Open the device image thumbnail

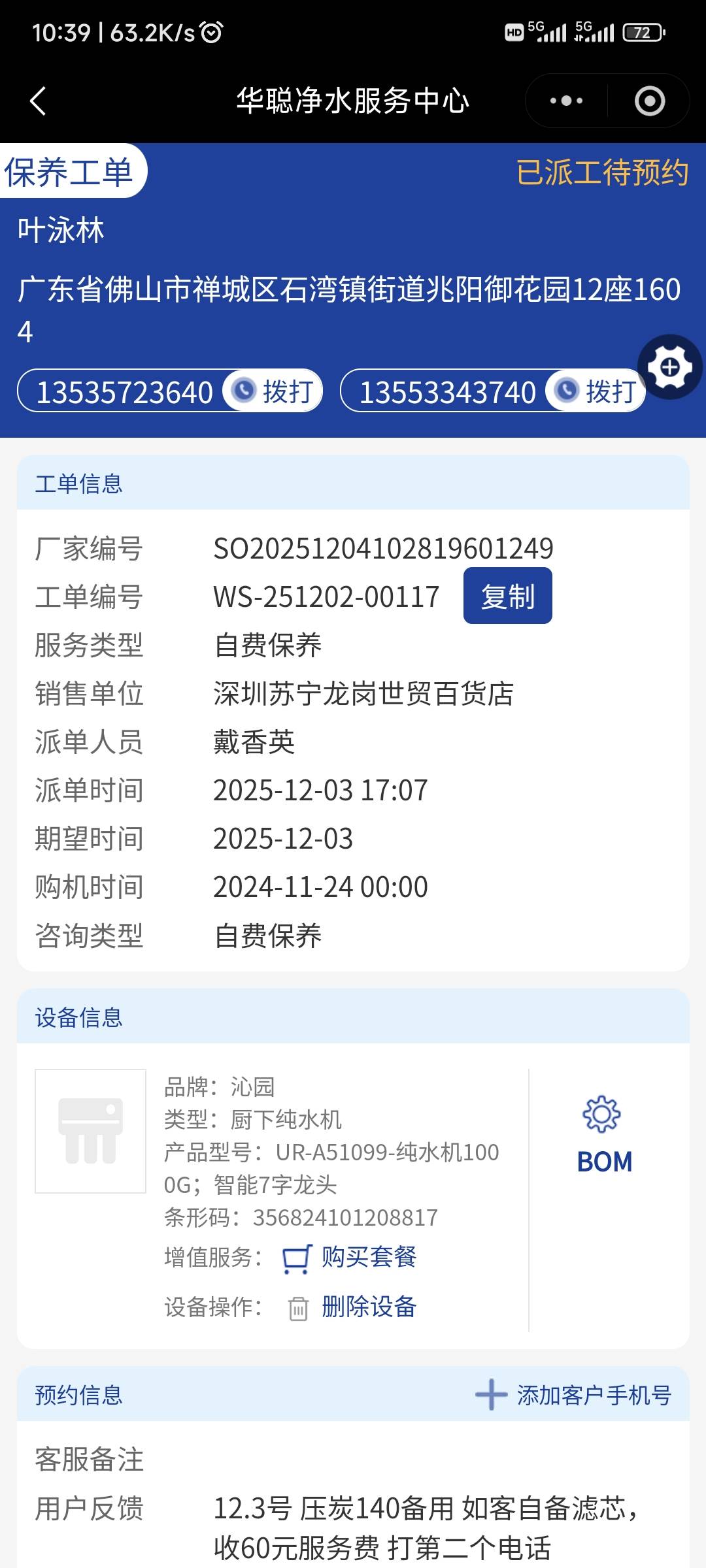click(90, 1131)
